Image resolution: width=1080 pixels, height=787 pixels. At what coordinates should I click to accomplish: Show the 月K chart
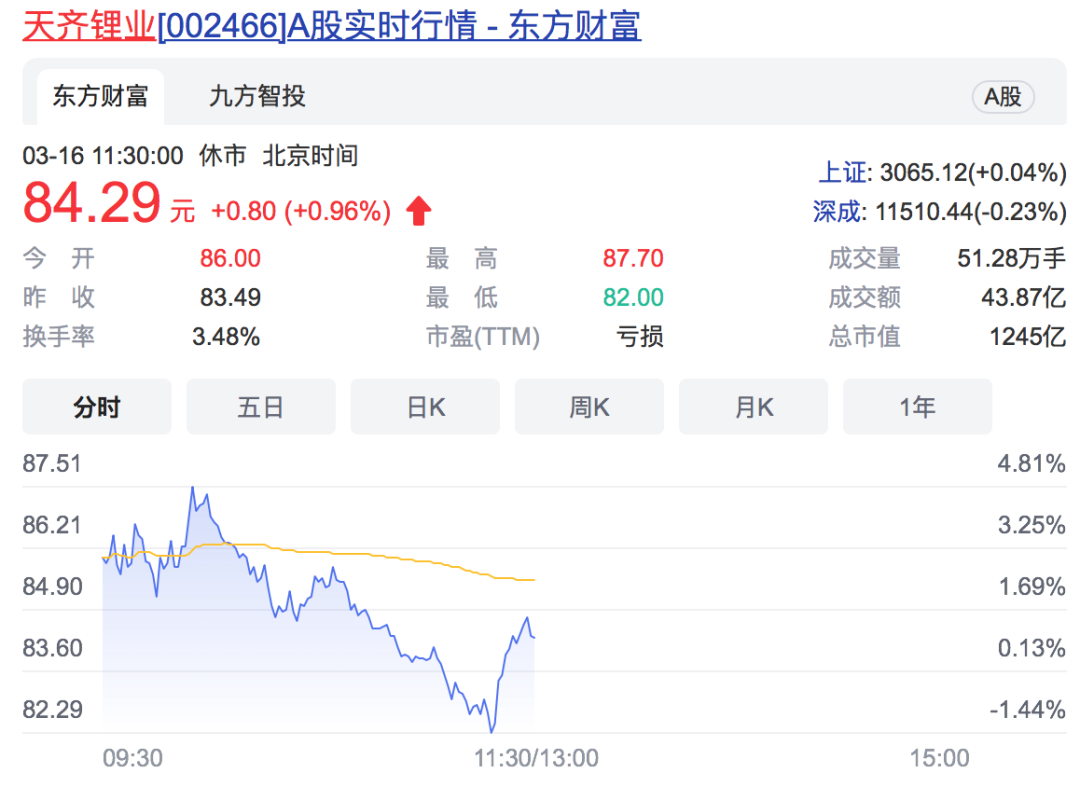(x=753, y=407)
